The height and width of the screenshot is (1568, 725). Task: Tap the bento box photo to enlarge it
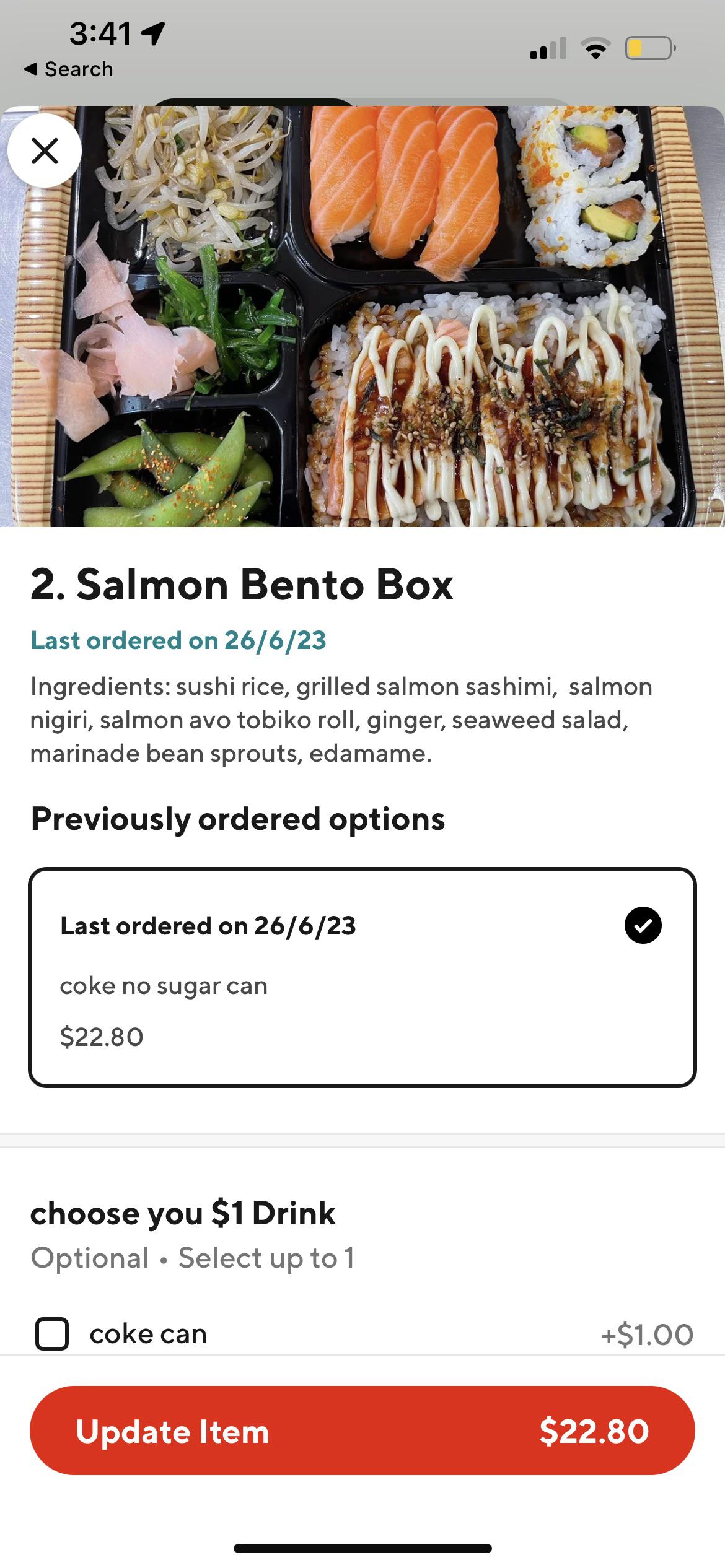point(362,316)
